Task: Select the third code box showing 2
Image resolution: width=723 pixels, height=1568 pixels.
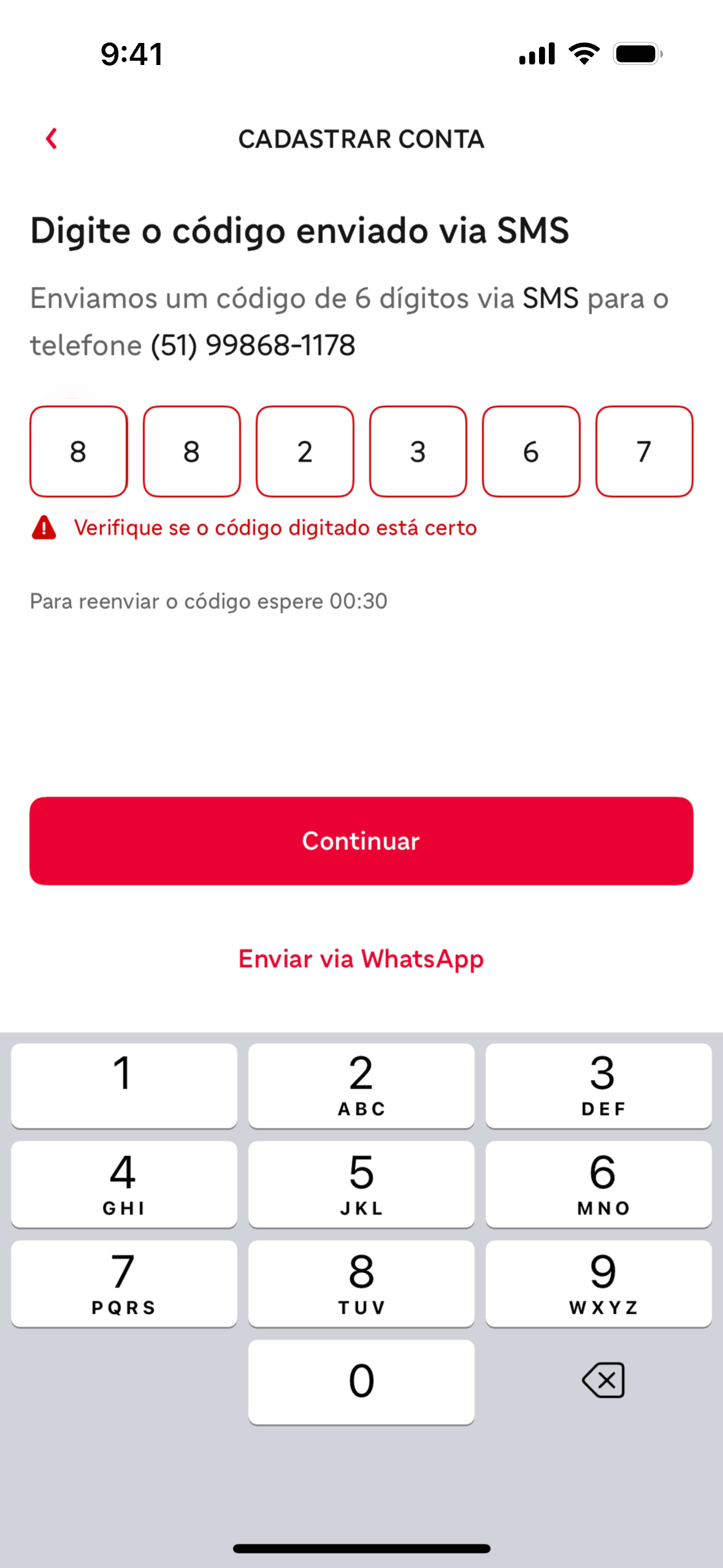Action: pyautogui.click(x=305, y=452)
